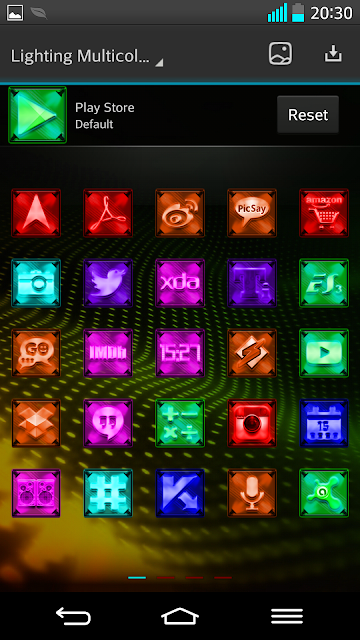Choose the cyan hashtag icon

click(108, 493)
